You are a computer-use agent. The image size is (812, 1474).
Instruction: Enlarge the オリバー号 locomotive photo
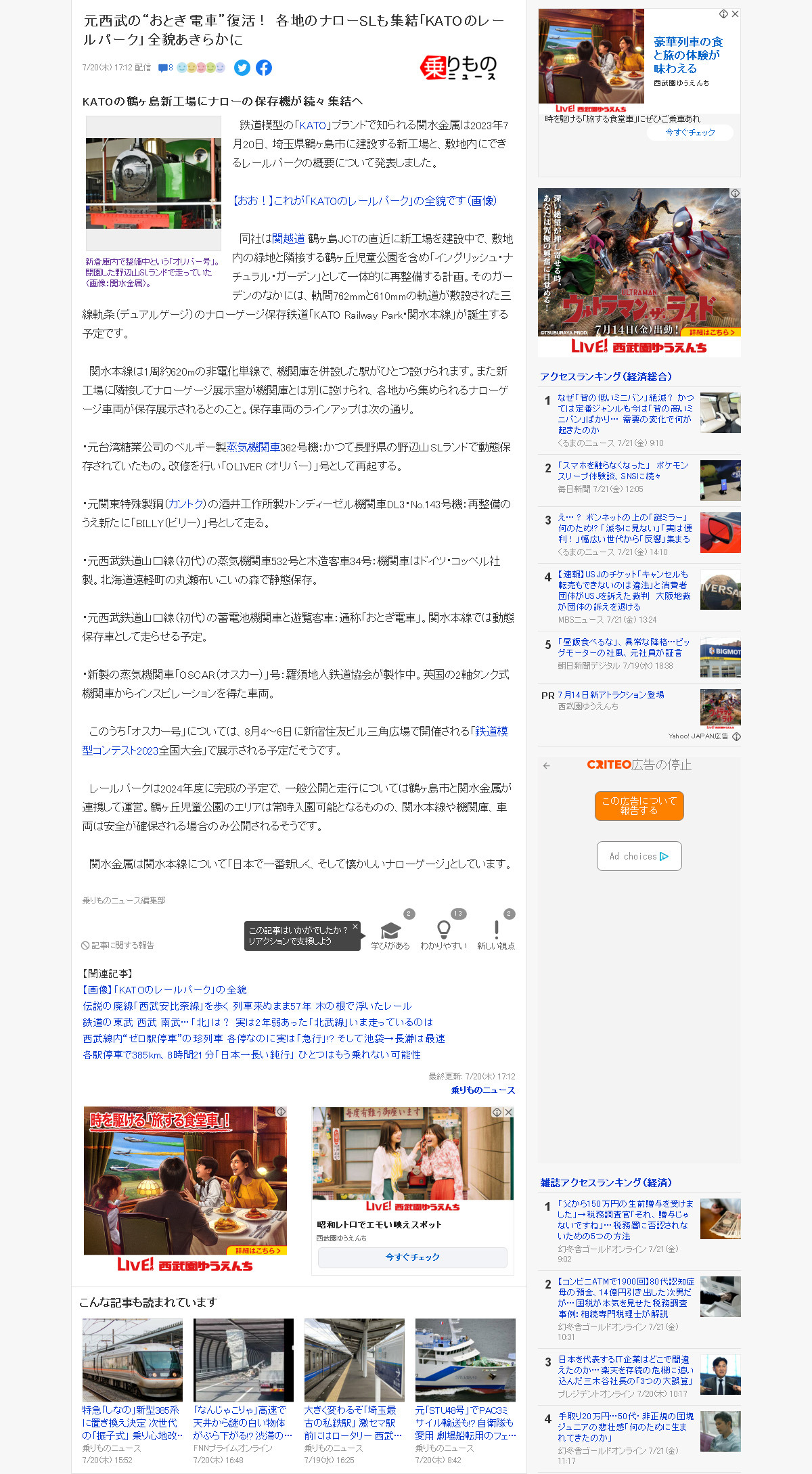tap(154, 183)
